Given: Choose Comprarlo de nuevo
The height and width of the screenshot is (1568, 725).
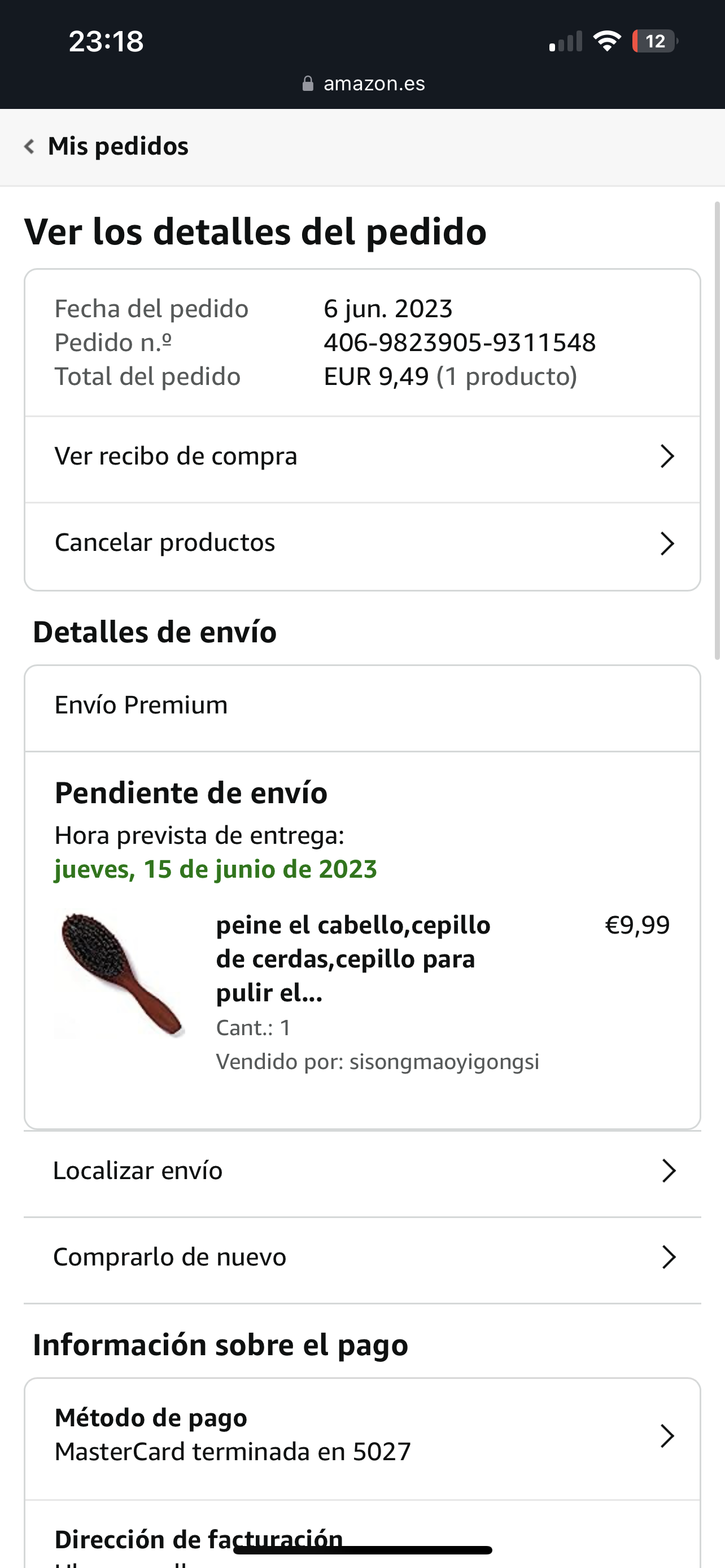Looking at the screenshot, I should tap(362, 1258).
